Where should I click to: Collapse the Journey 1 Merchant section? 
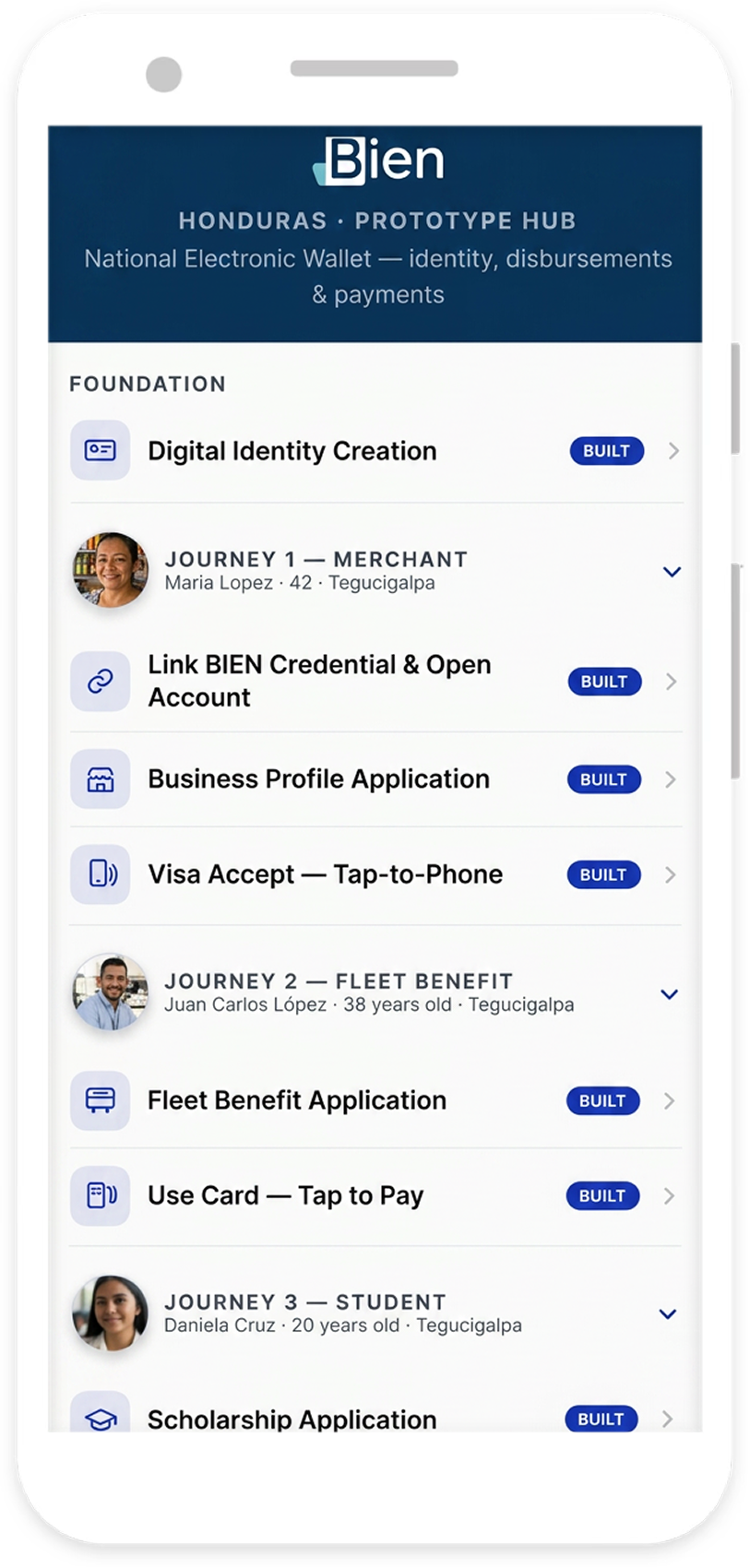click(376, 571)
